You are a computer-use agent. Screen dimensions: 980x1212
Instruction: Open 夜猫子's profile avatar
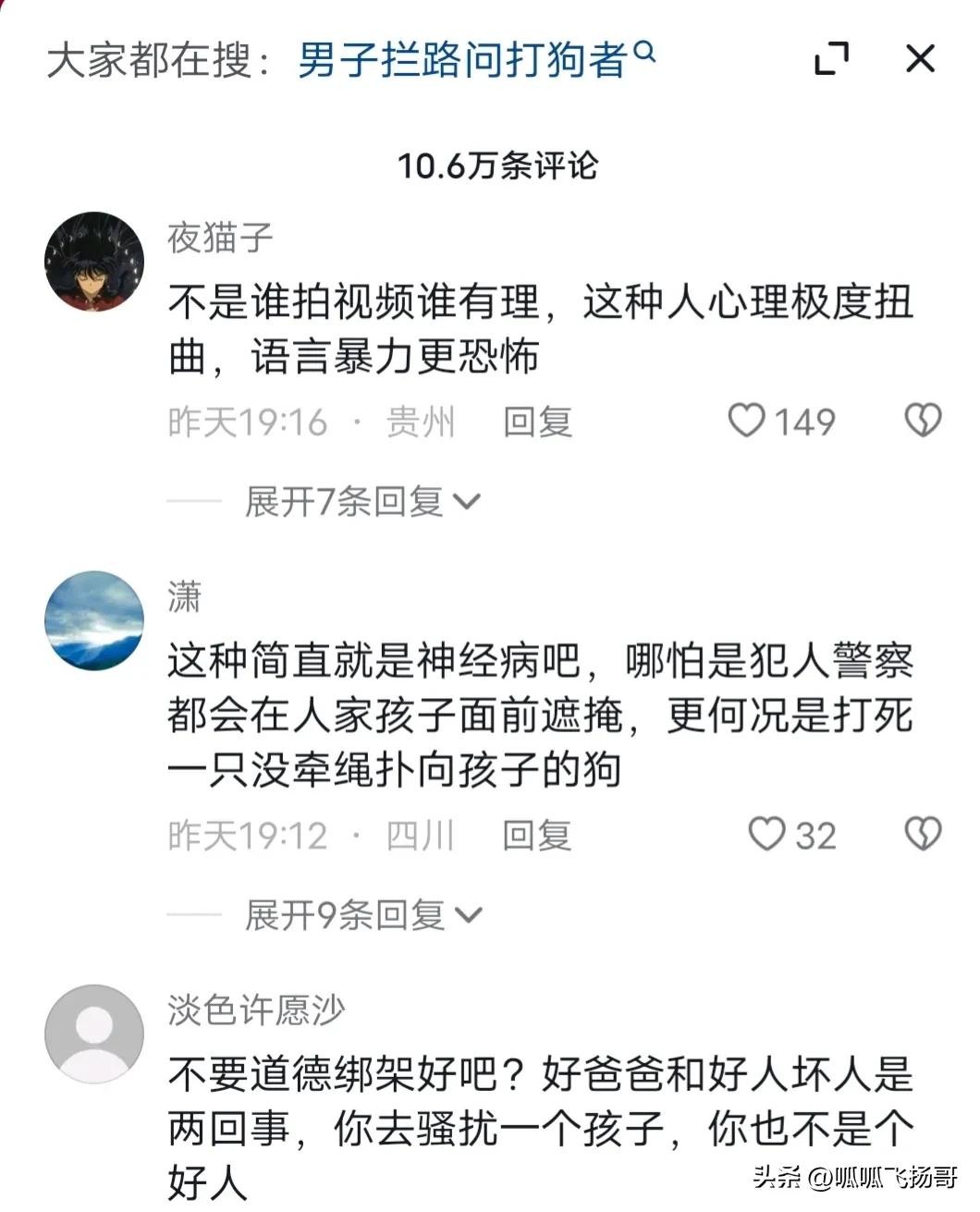[94, 261]
